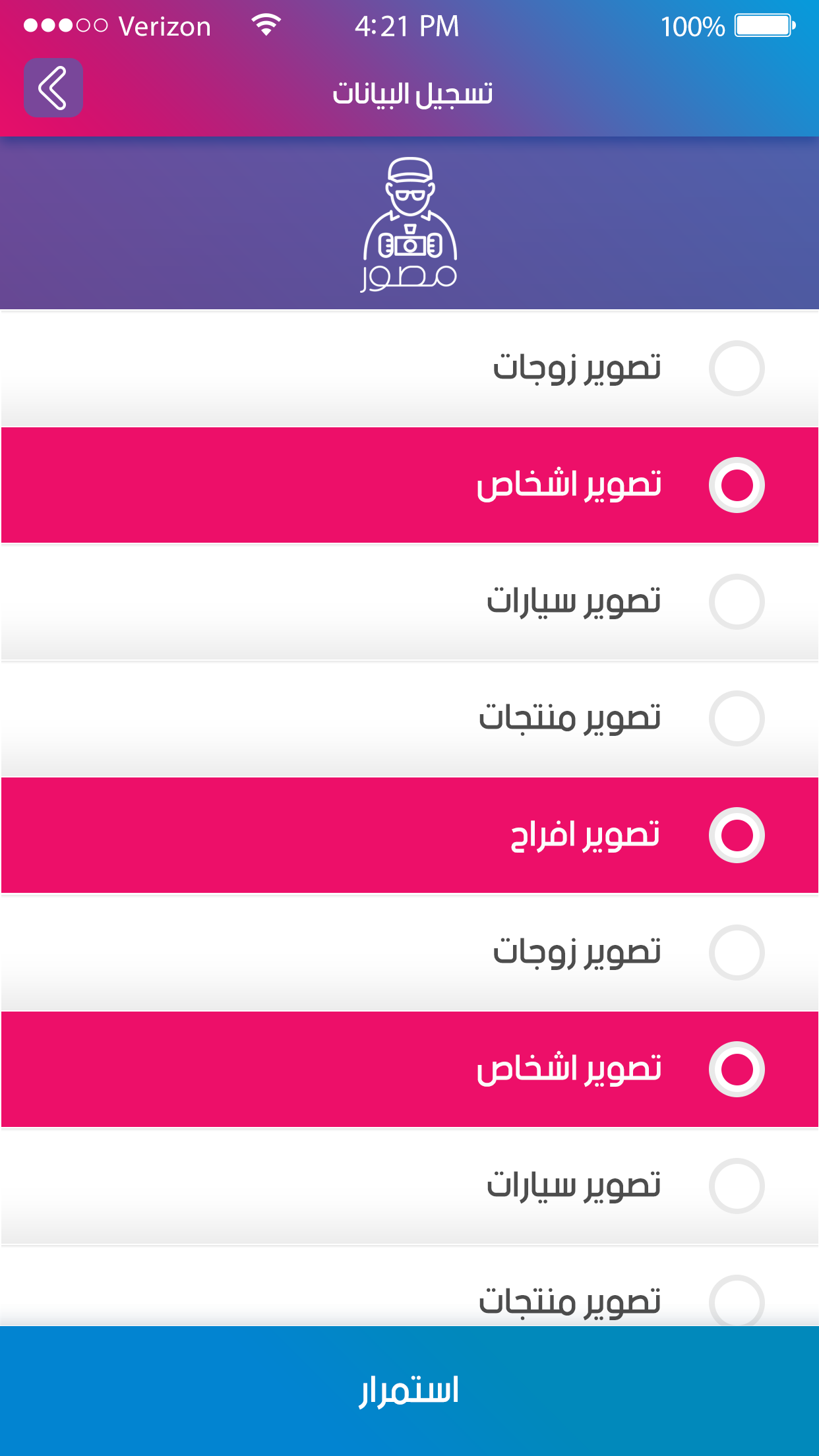Choose تصوير منتجات partly hidden by استمرار button
This screenshot has width=819, height=1456.
[x=409, y=1287]
